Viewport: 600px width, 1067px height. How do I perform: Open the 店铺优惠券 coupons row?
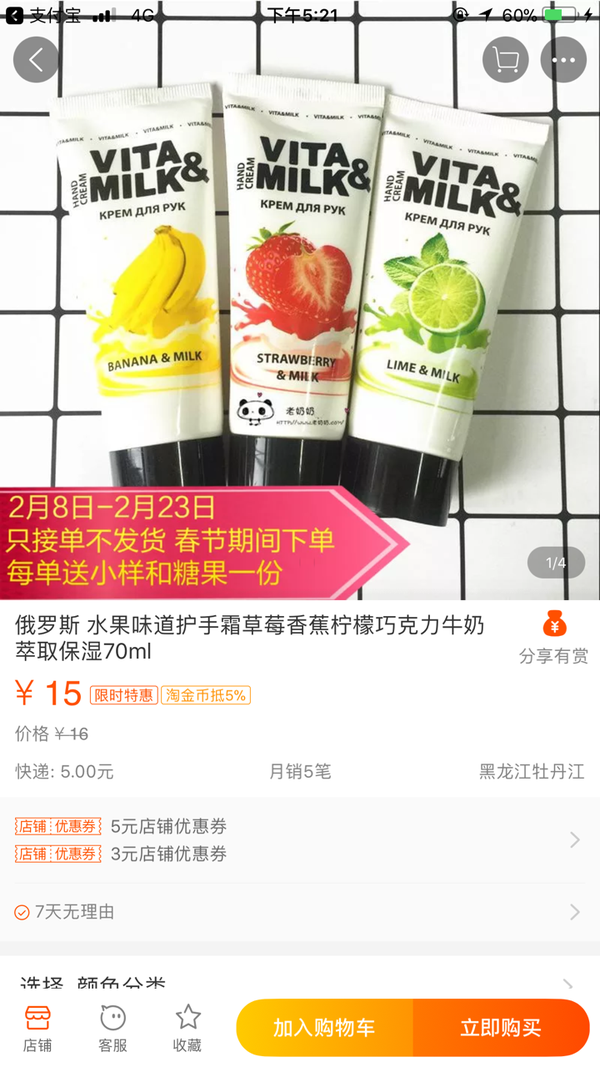[299, 840]
